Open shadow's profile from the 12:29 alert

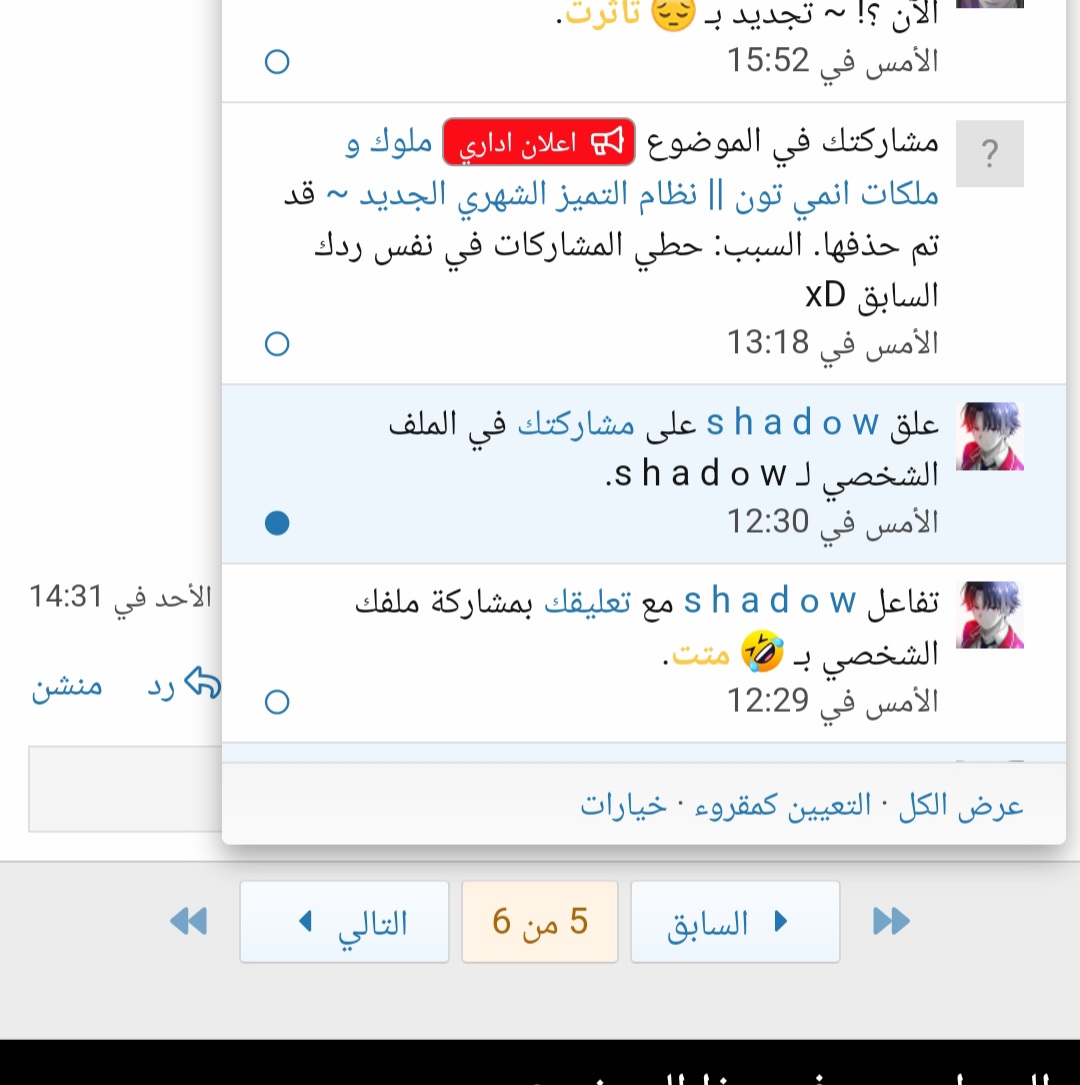[x=770, y=602]
